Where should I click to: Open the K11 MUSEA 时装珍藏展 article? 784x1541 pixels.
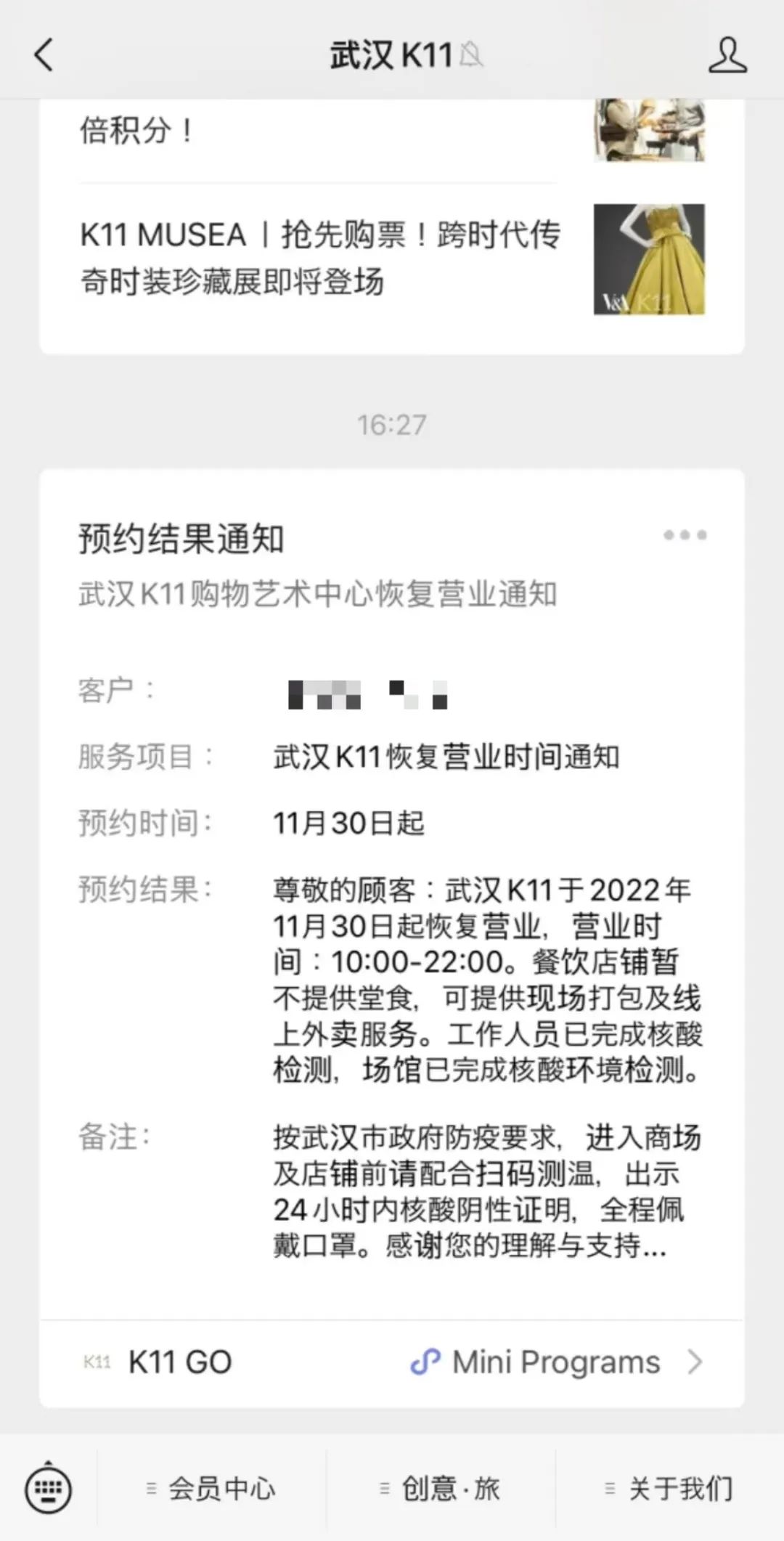click(x=319, y=259)
